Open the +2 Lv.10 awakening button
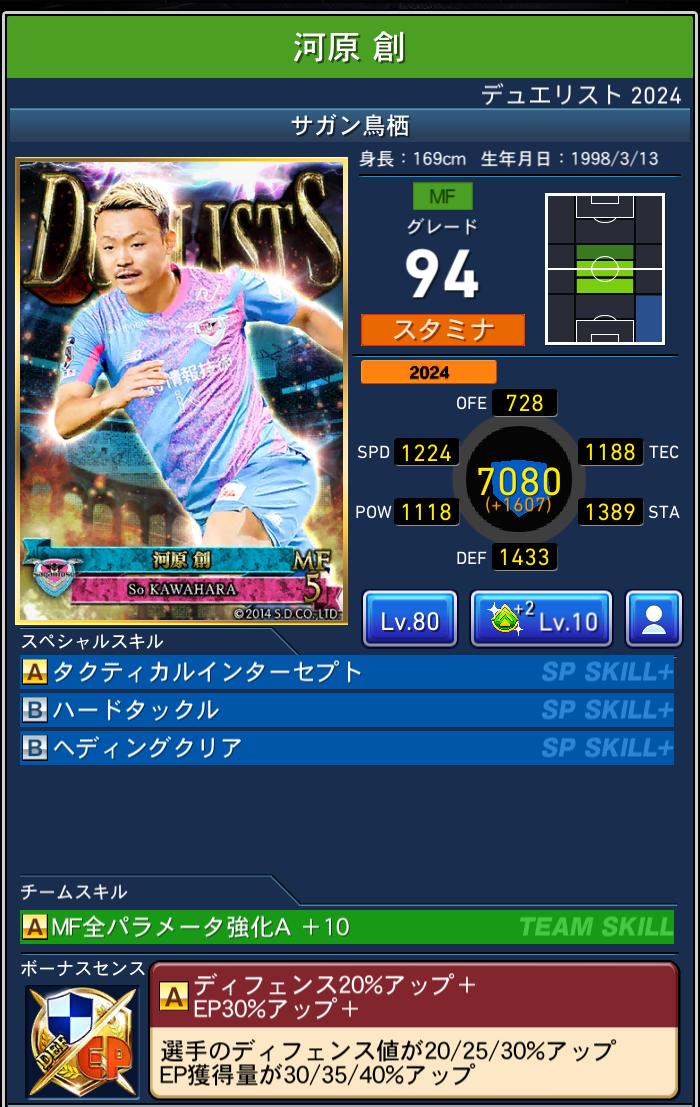Screen dimensions: 700x1107 (x=541, y=620)
